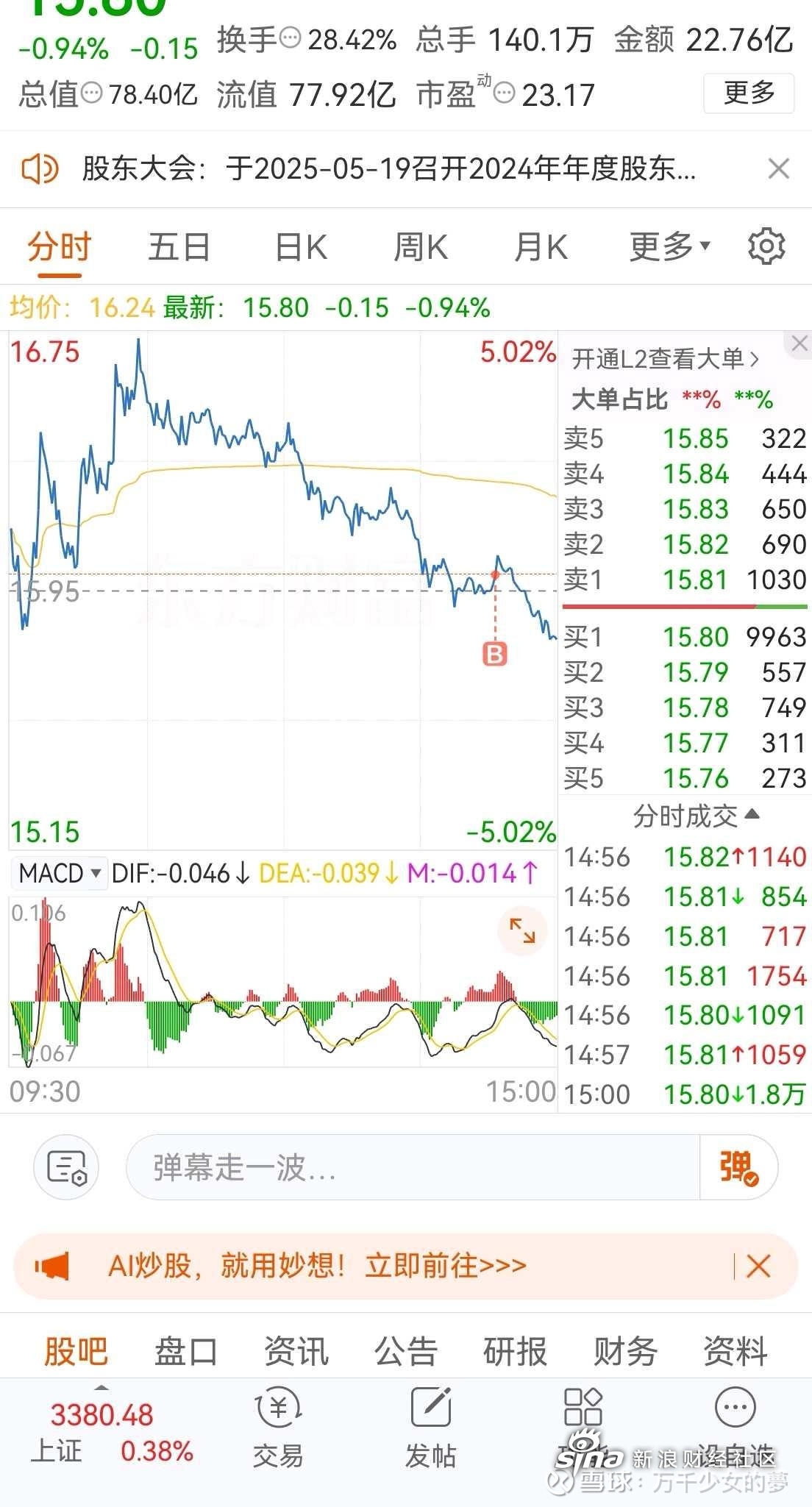Select the 月K chart tab
The width and height of the screenshot is (812, 1507).
tap(541, 247)
